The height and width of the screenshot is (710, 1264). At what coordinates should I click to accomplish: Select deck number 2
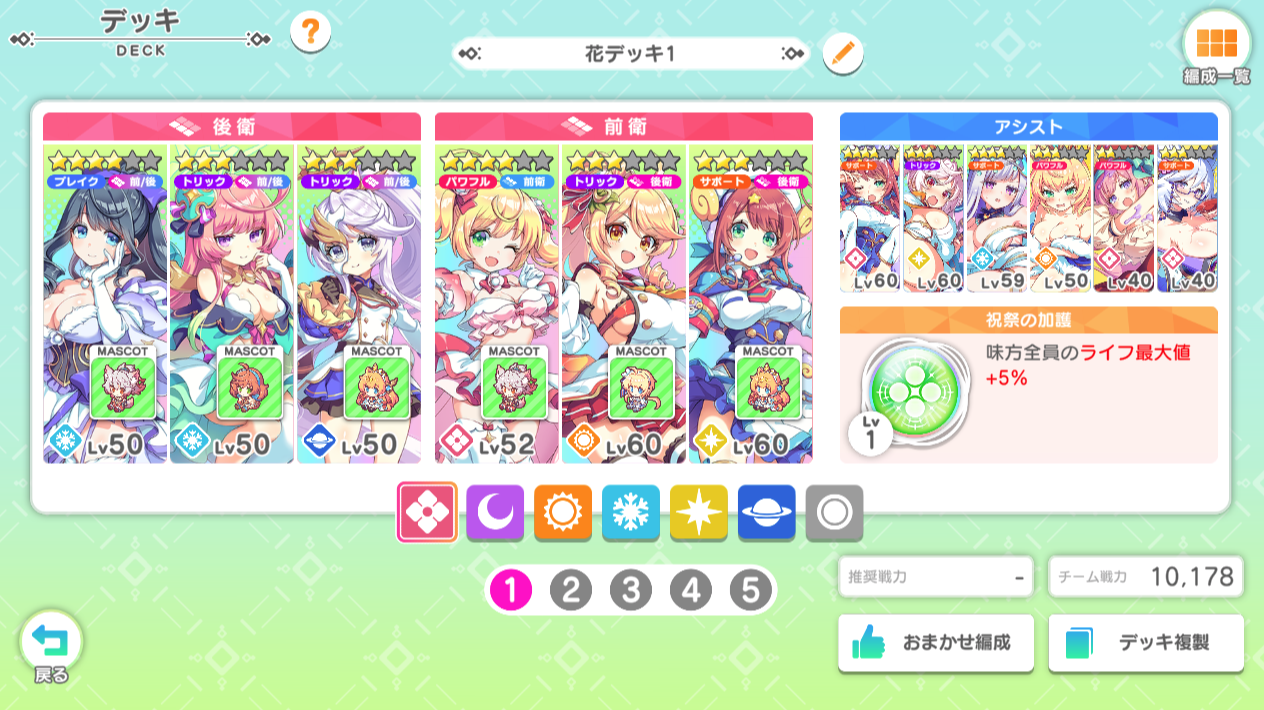coord(570,592)
